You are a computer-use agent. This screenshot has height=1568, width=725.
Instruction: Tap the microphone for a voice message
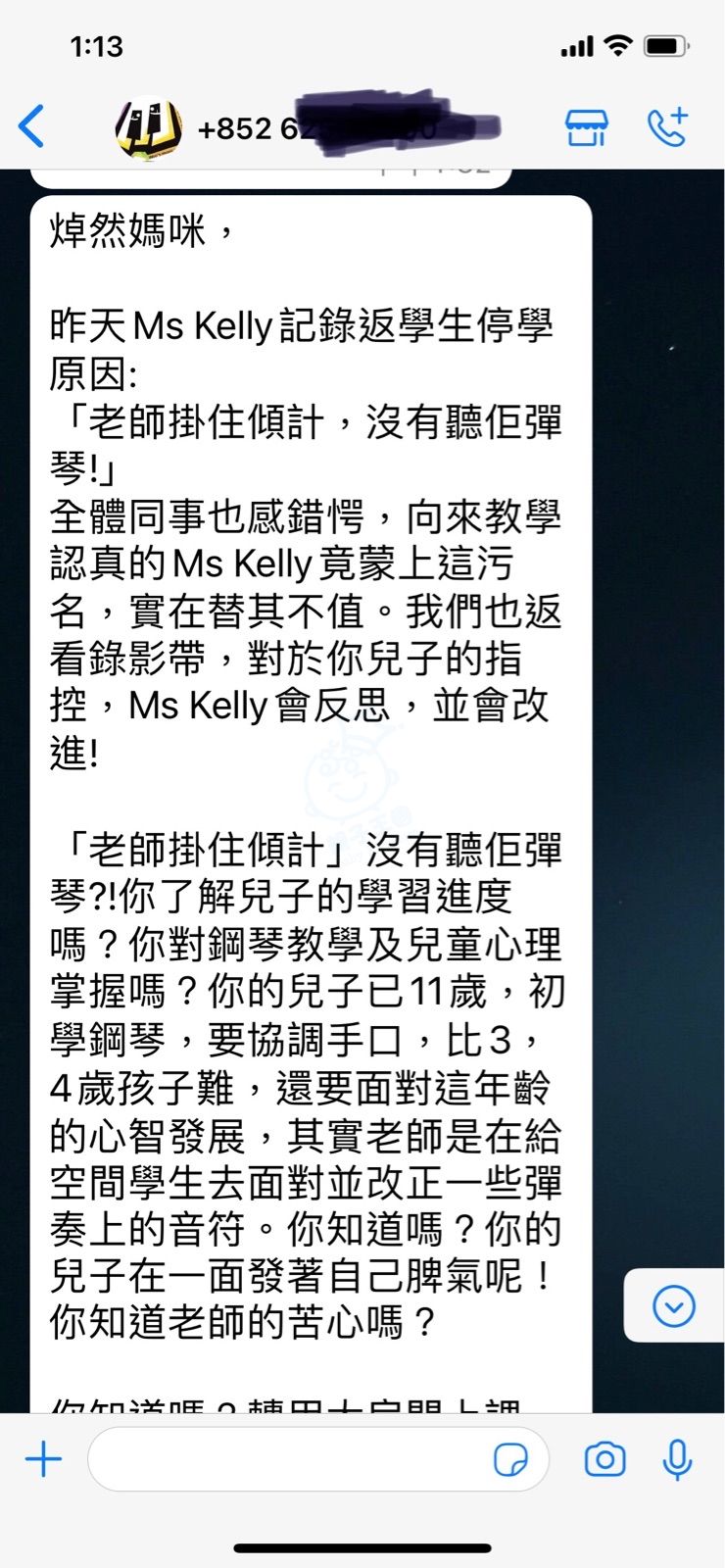677,1459
